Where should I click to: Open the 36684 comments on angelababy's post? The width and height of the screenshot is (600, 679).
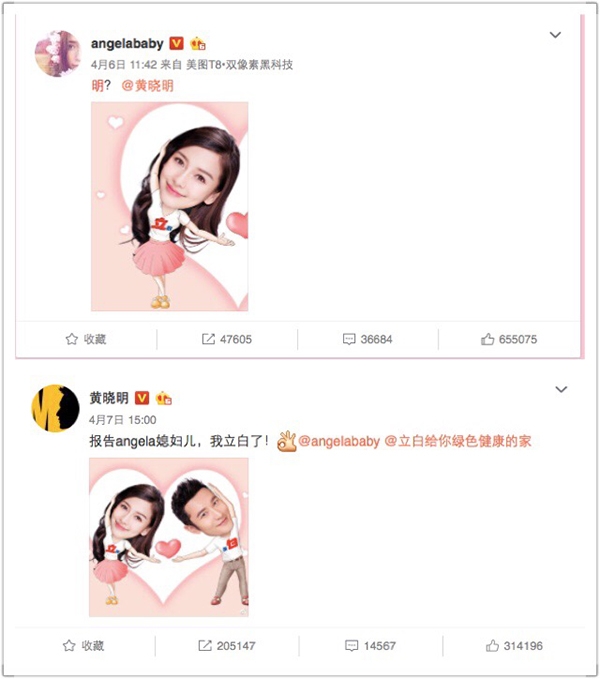click(368, 339)
